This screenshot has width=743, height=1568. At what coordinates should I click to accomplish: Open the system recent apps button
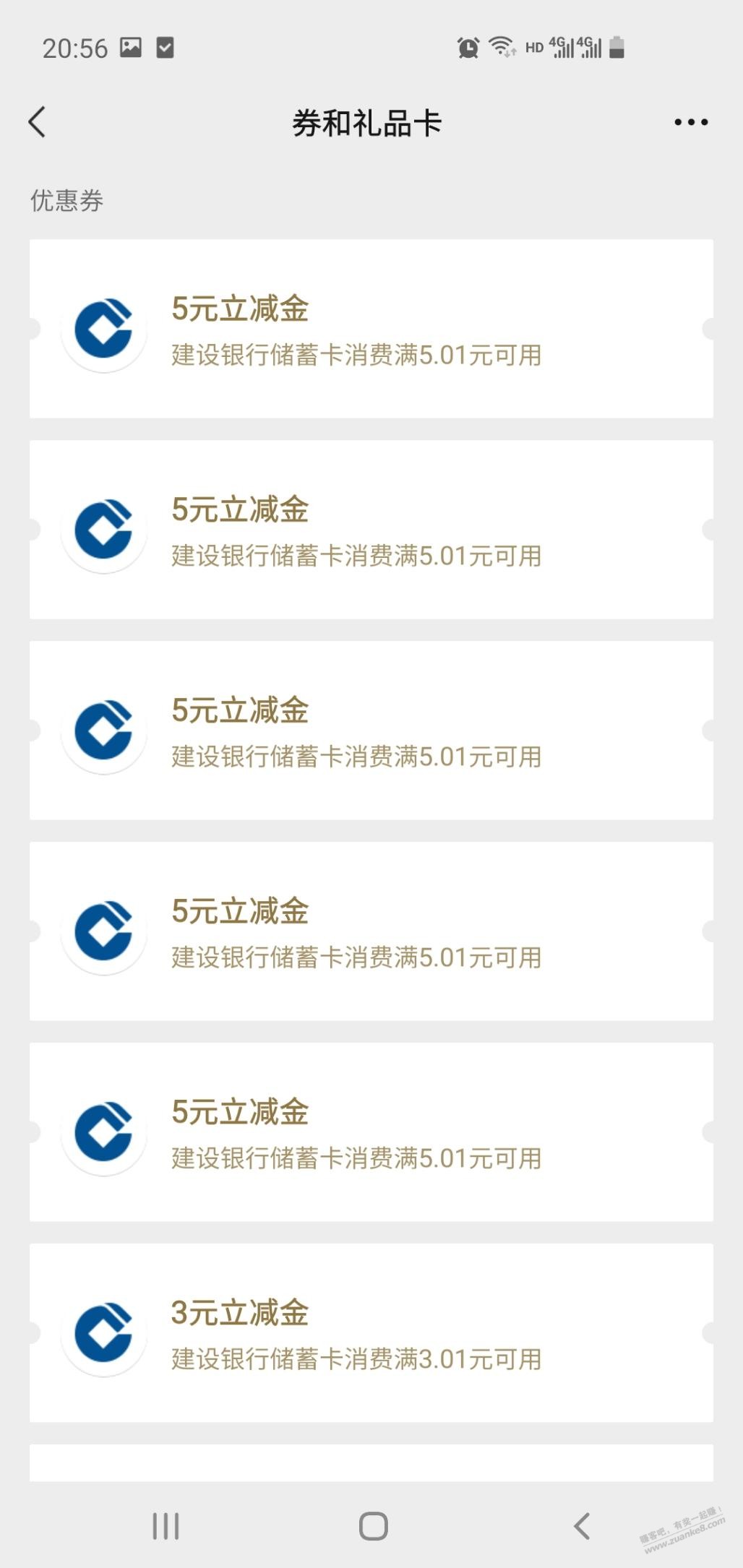click(166, 1526)
